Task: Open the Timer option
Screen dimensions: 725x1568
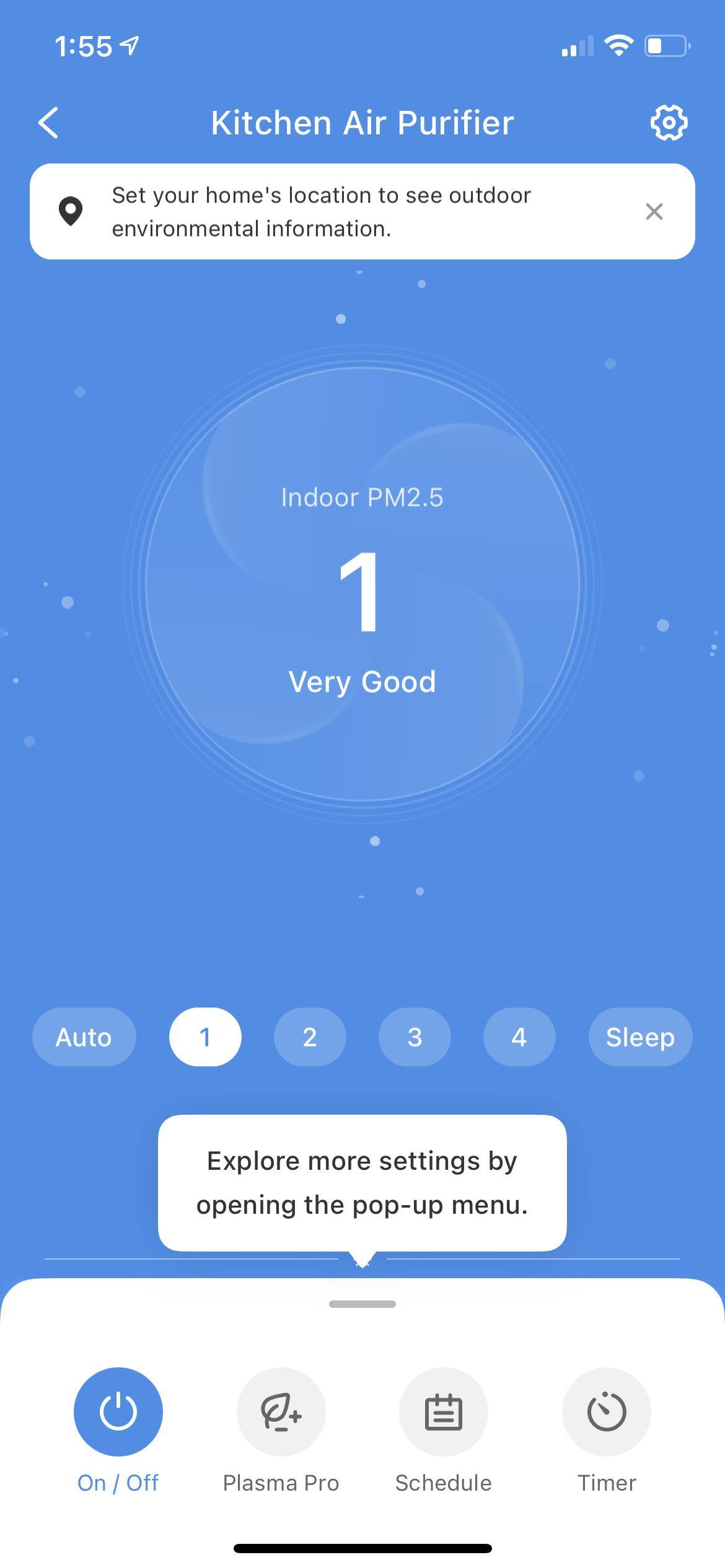Action: [x=607, y=1412]
